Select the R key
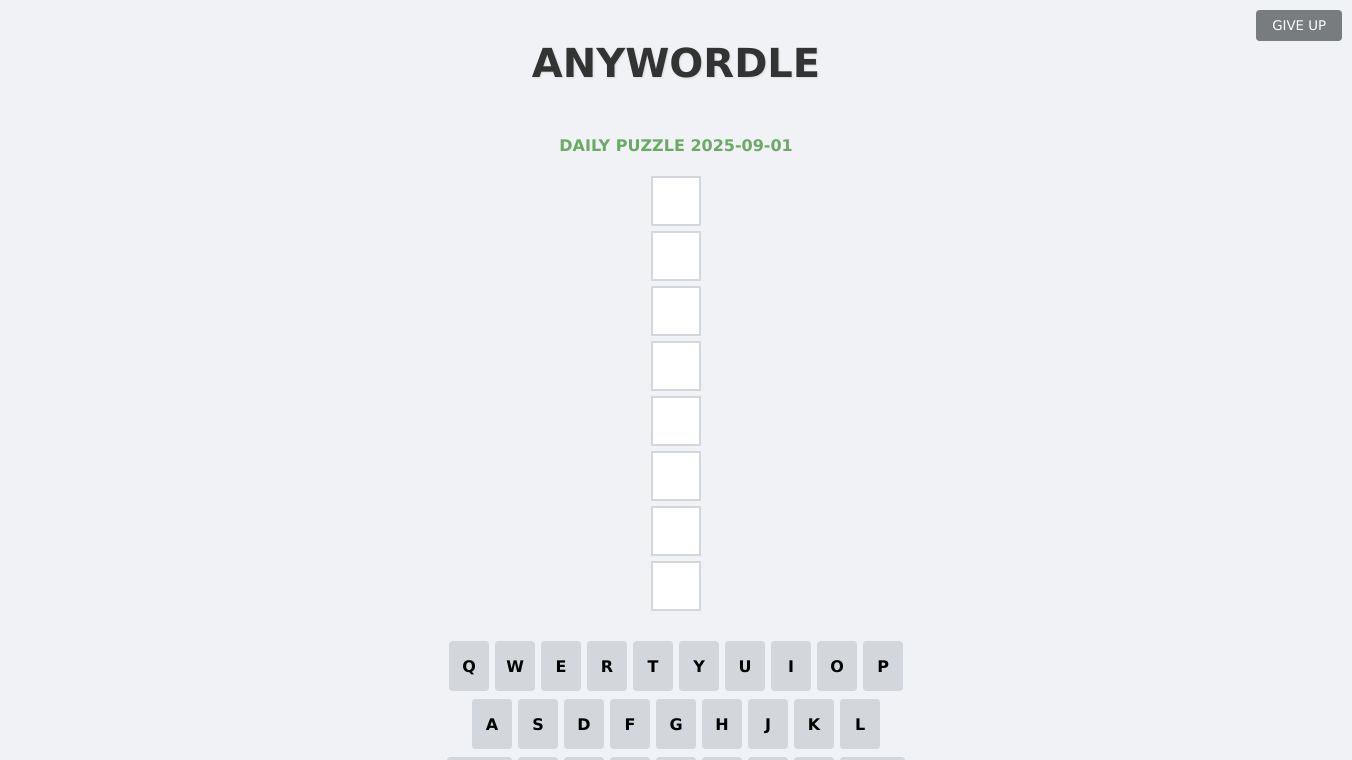This screenshot has height=760, width=1352. click(x=607, y=666)
